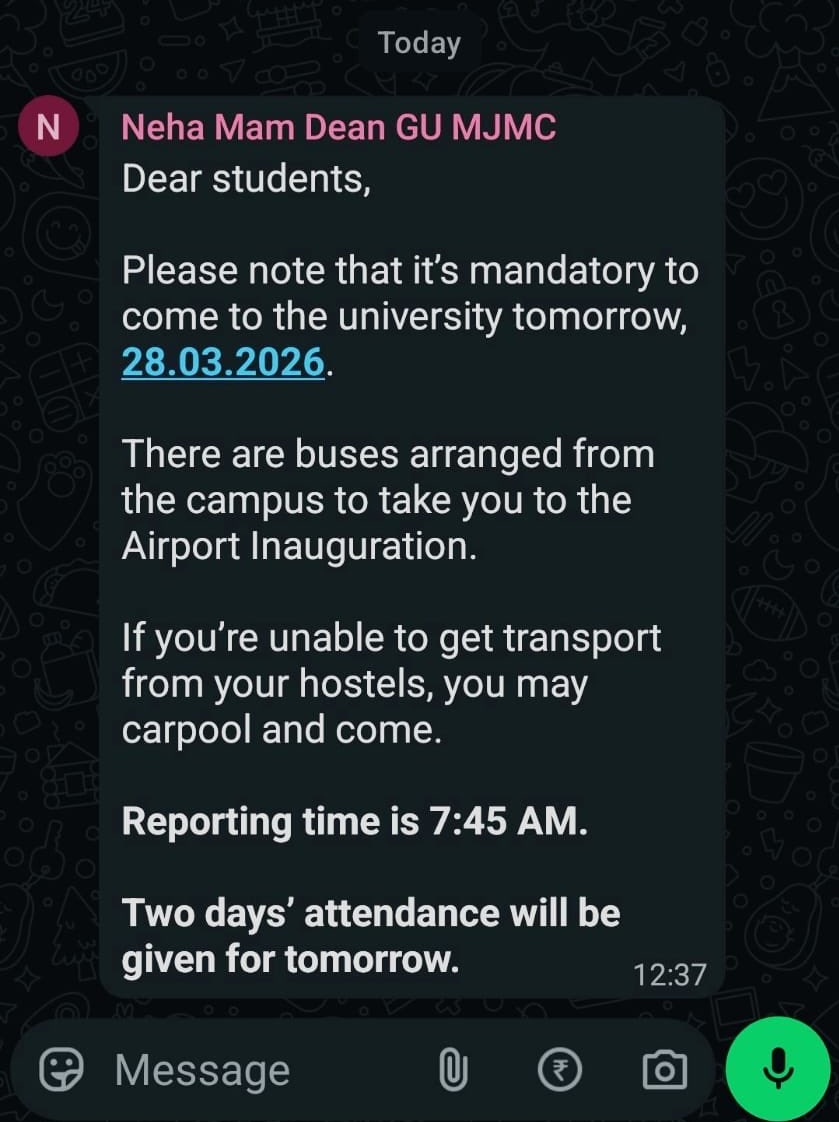Image resolution: width=839 pixels, height=1122 pixels.
Task: Tap the microphone button to record a voice message
Action: (778, 1068)
